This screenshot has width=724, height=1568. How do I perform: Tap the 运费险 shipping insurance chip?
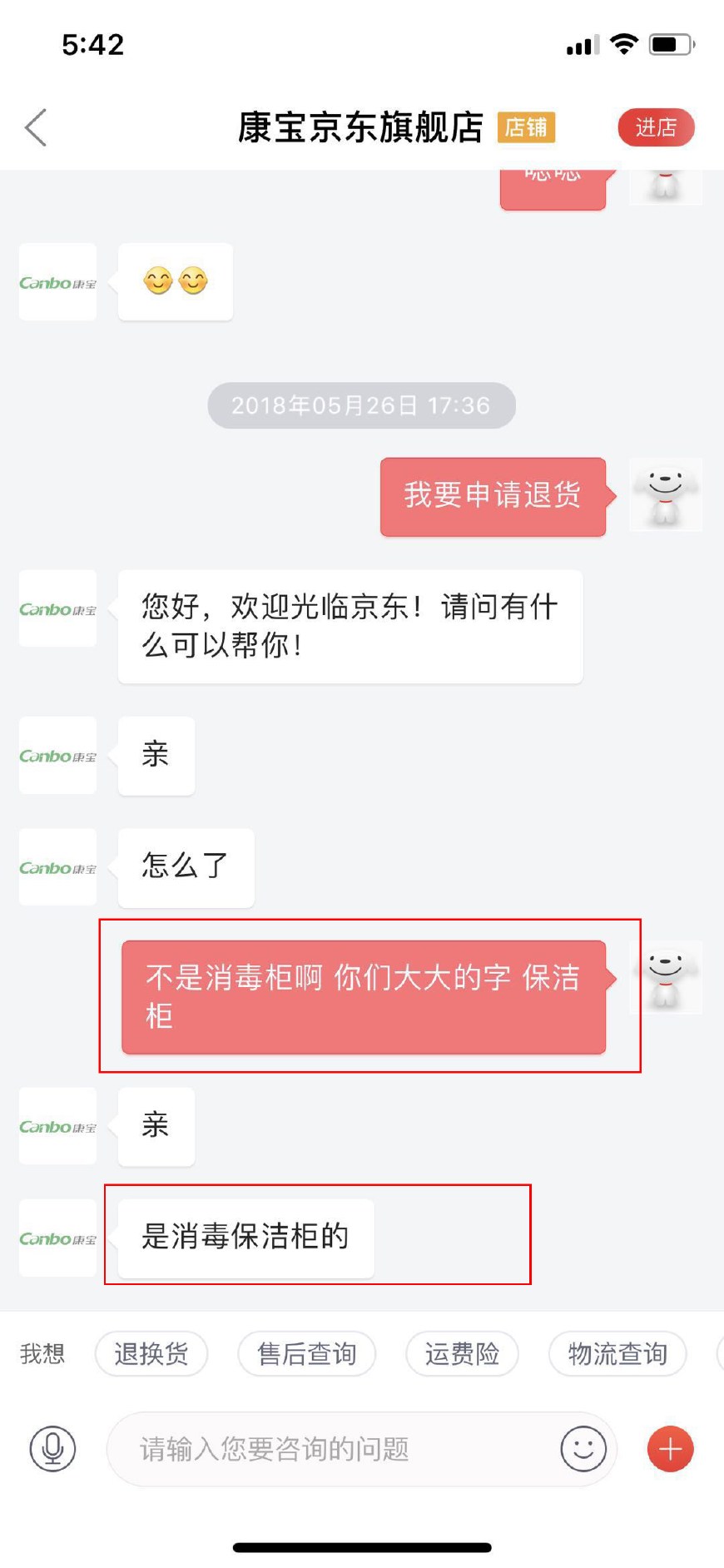click(x=462, y=1354)
